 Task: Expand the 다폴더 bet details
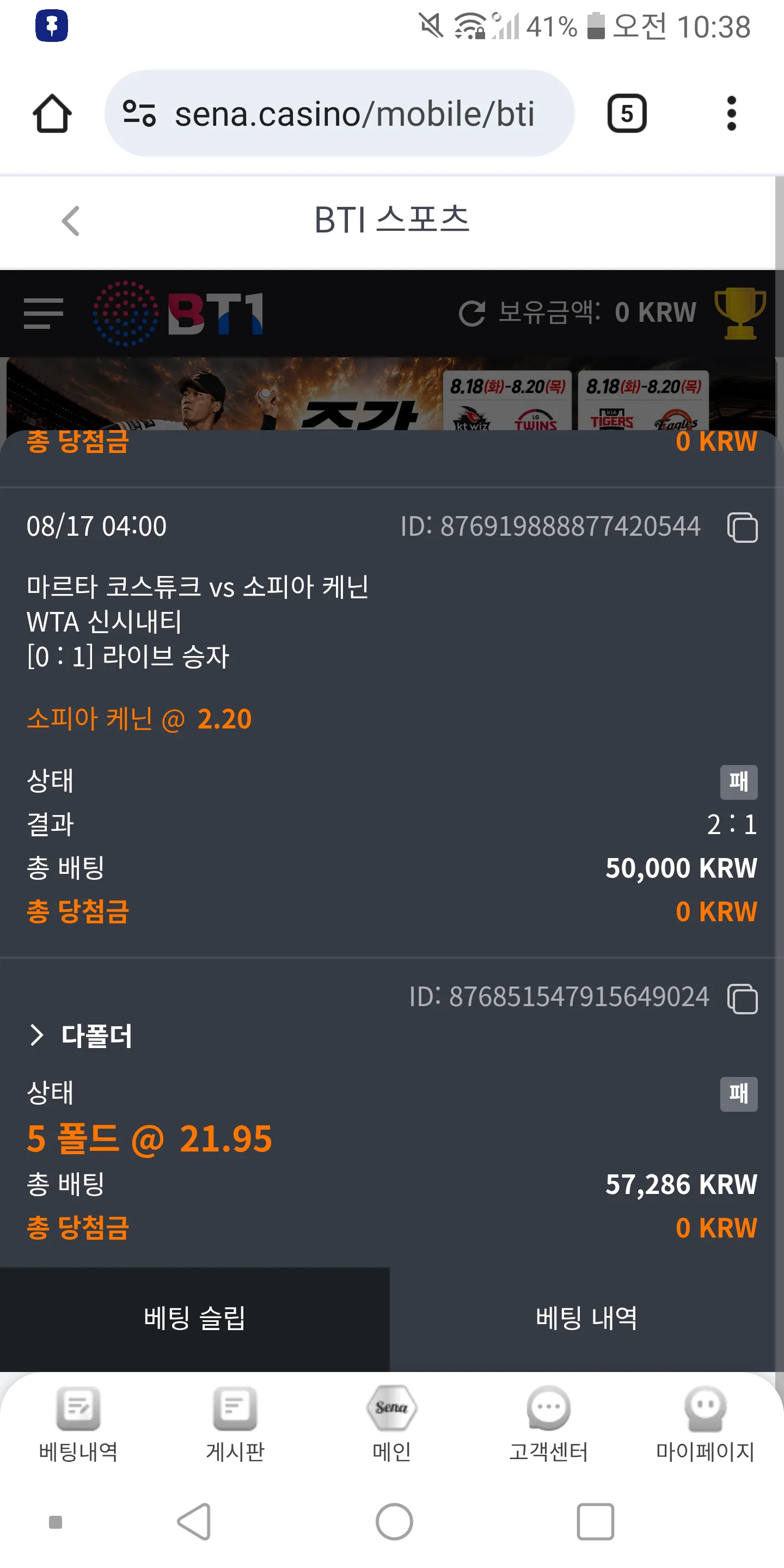coord(81,1036)
